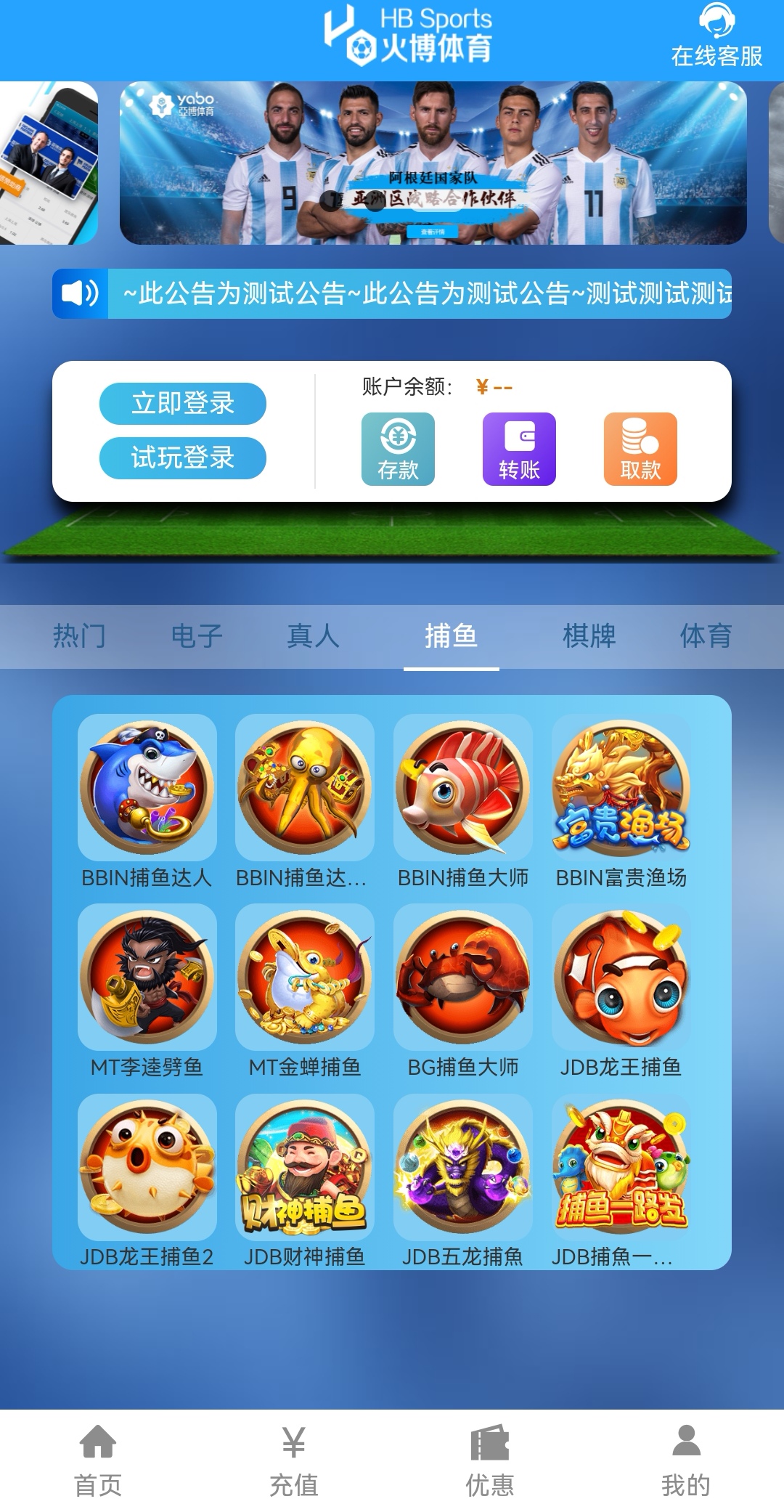The image size is (784, 1512).
Task: Open the 存款 deposit option
Action: tap(398, 449)
